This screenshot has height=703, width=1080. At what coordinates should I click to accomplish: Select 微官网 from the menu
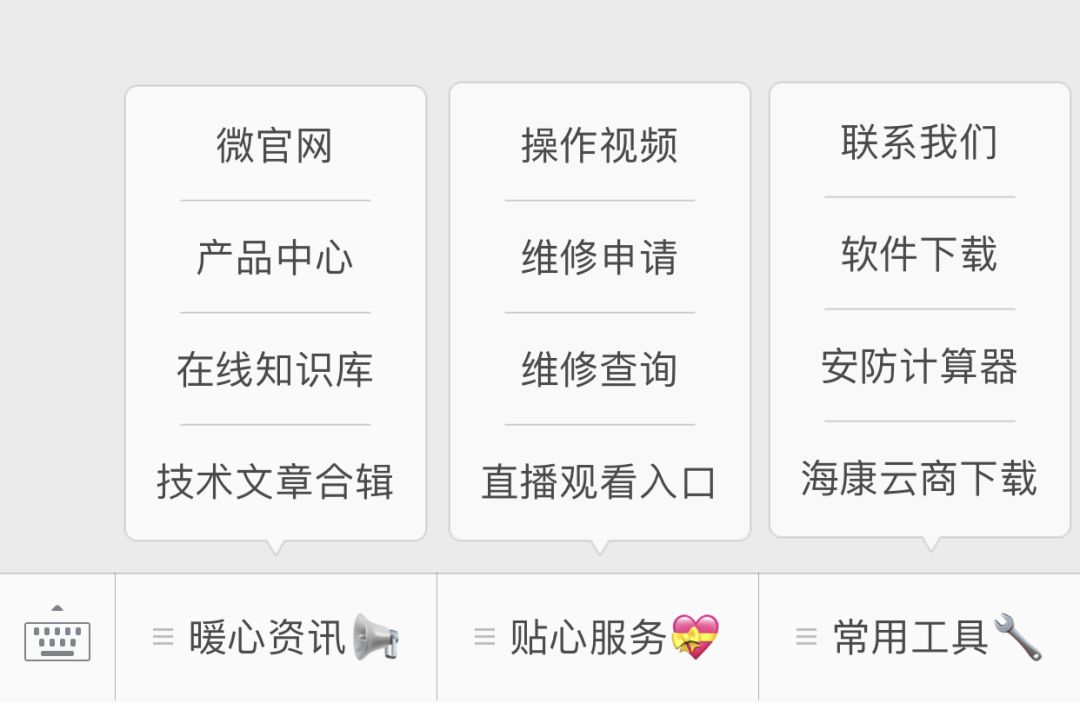275,146
